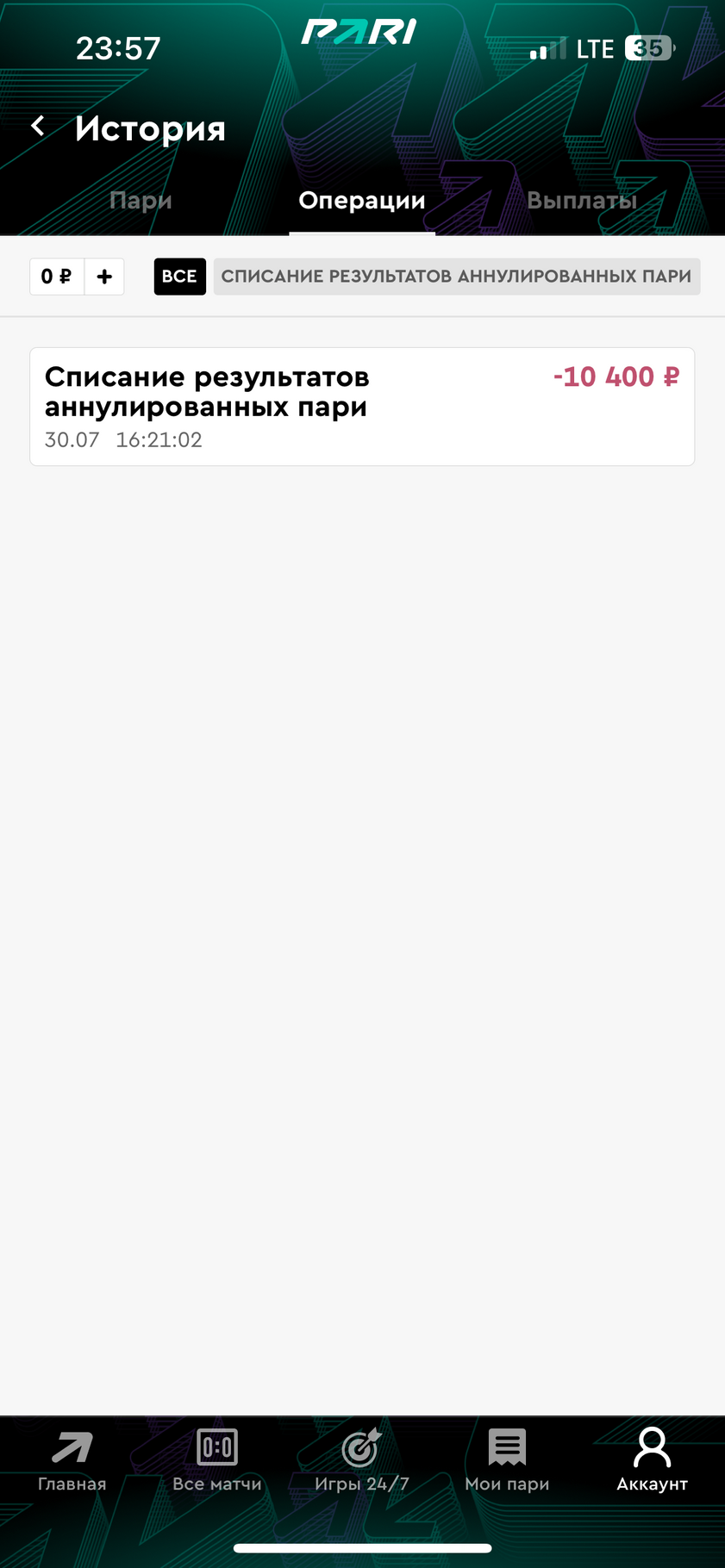Filter by Списание результатов аннулированных пари

coord(457,277)
